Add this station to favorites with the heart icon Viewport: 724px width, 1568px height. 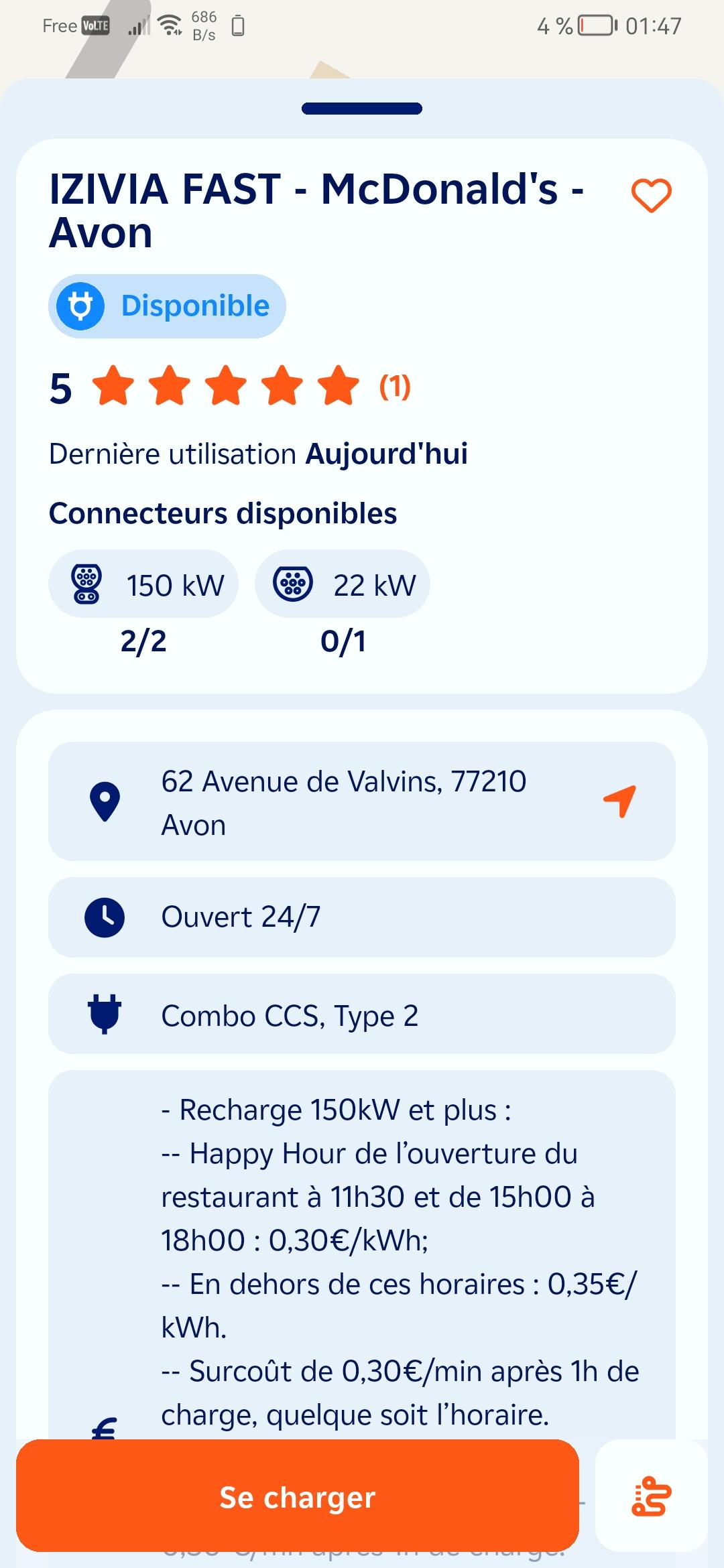[651, 196]
